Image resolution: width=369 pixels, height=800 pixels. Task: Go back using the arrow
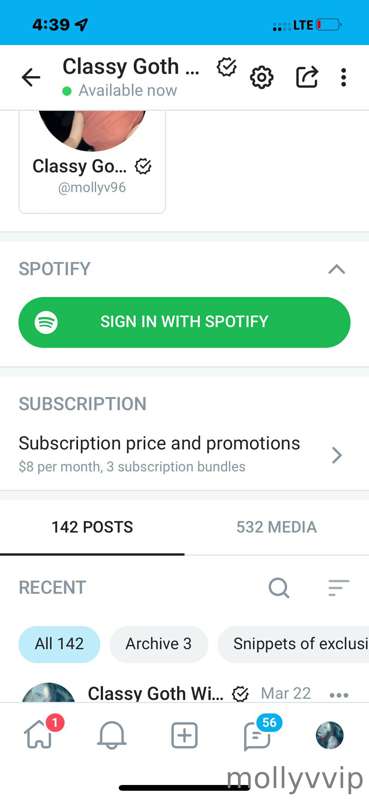[x=31, y=78]
